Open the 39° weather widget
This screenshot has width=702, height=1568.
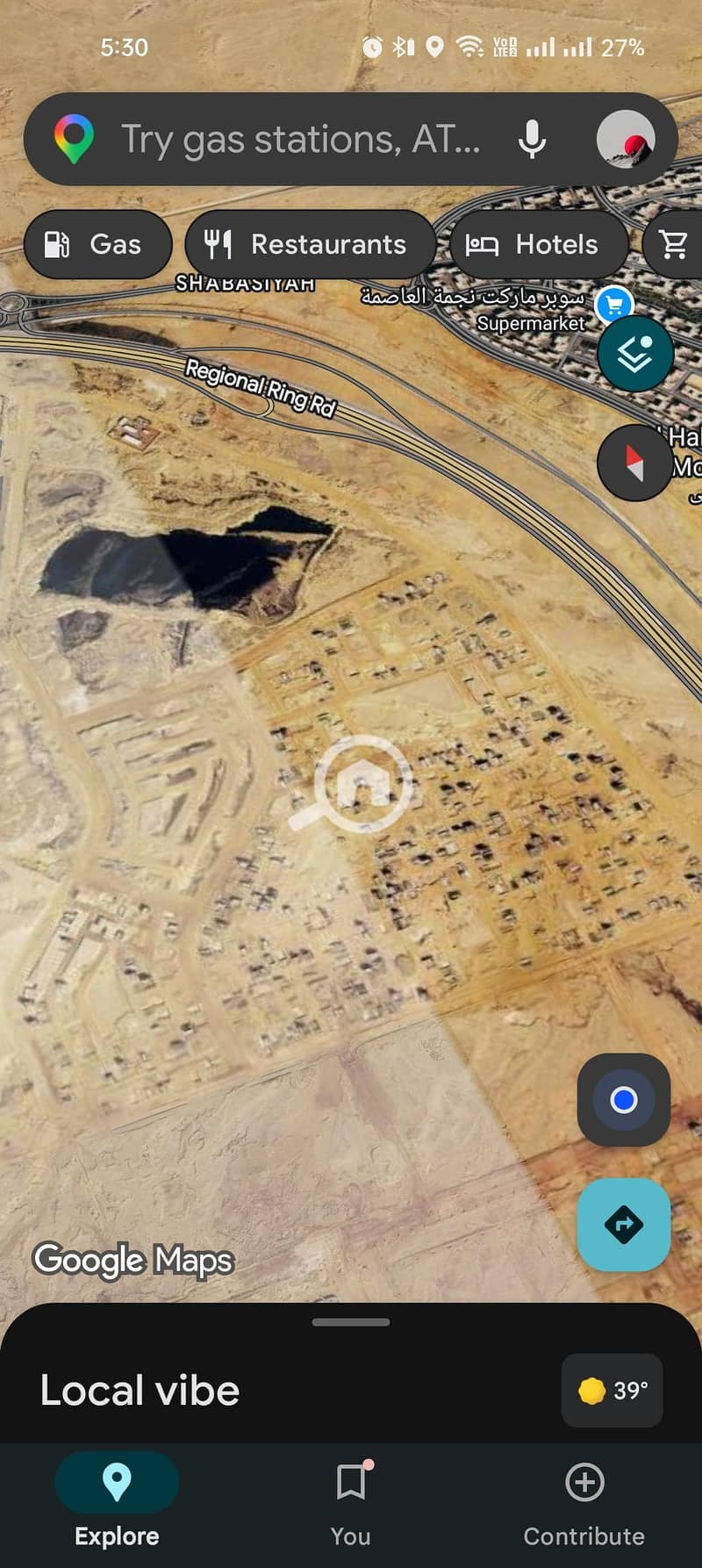click(x=612, y=1391)
